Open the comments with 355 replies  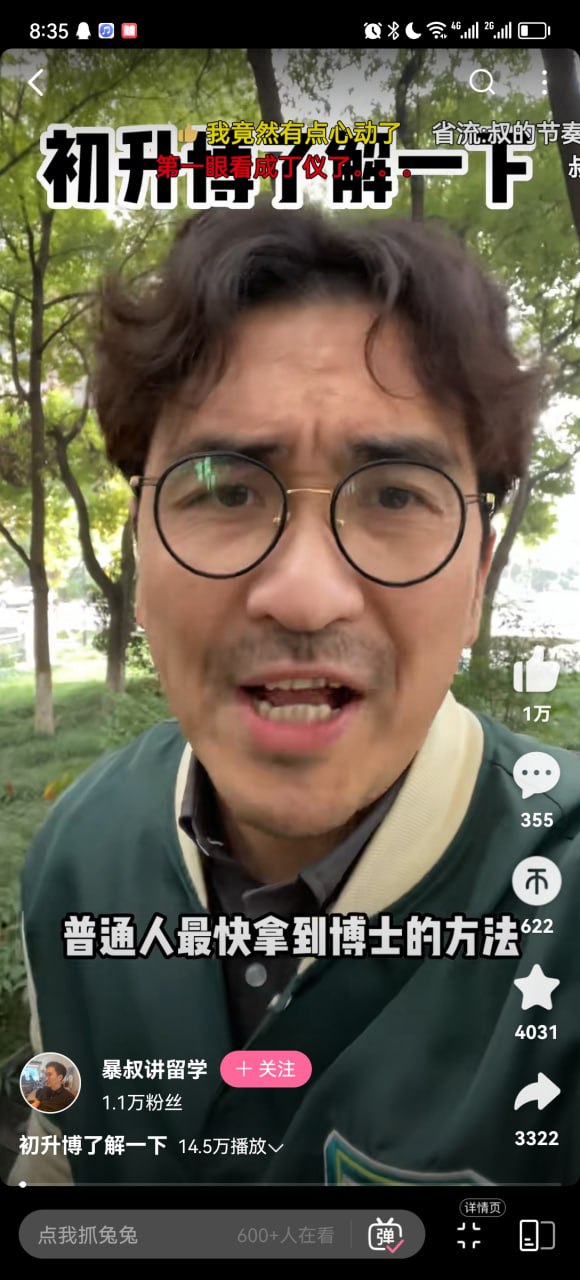point(536,775)
